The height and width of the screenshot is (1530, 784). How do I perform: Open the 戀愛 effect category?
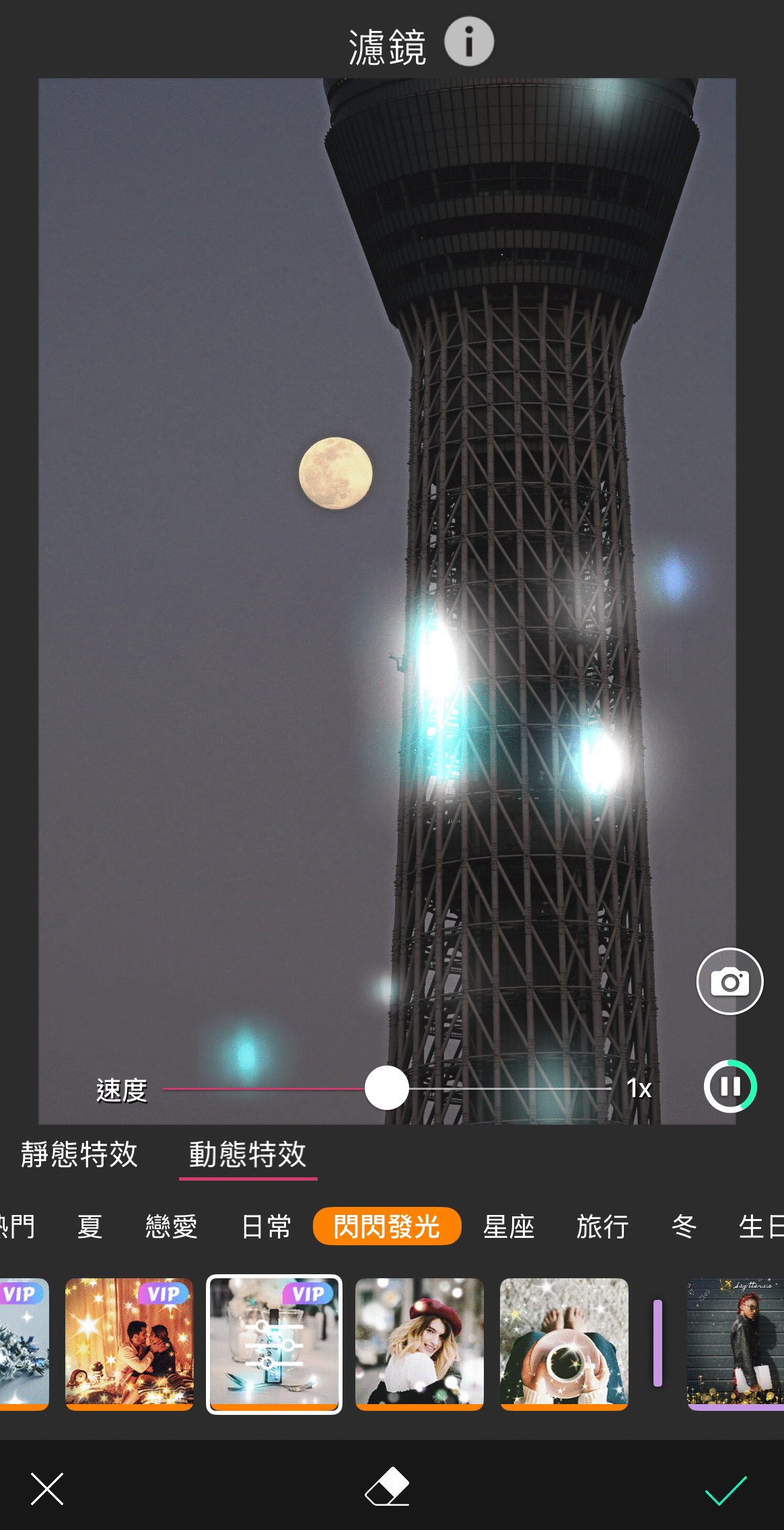click(172, 1226)
